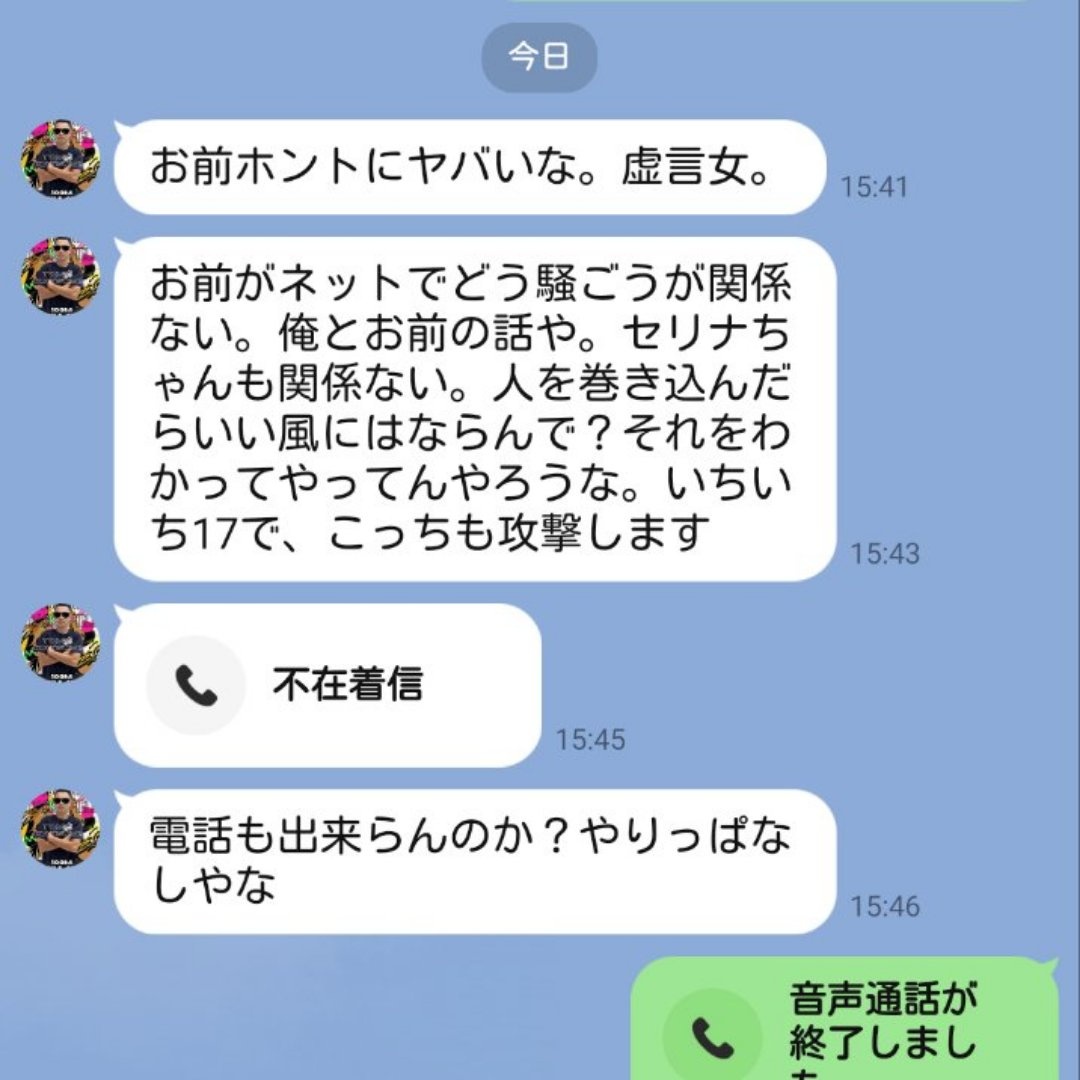Tap the 音声通話が終了しました call bubble

844,1019
